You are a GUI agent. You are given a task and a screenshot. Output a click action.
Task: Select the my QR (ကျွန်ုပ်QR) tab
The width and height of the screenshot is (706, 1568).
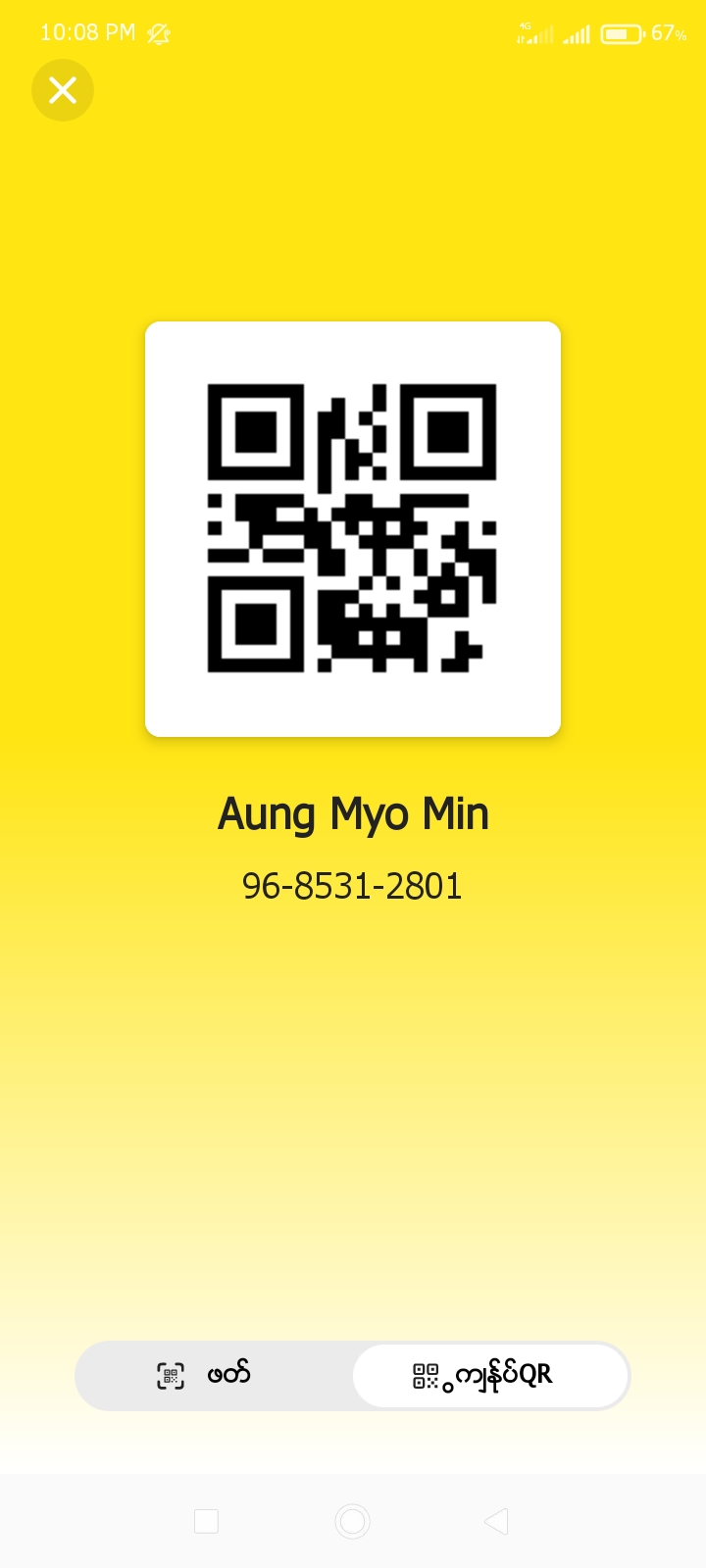[489, 1375]
